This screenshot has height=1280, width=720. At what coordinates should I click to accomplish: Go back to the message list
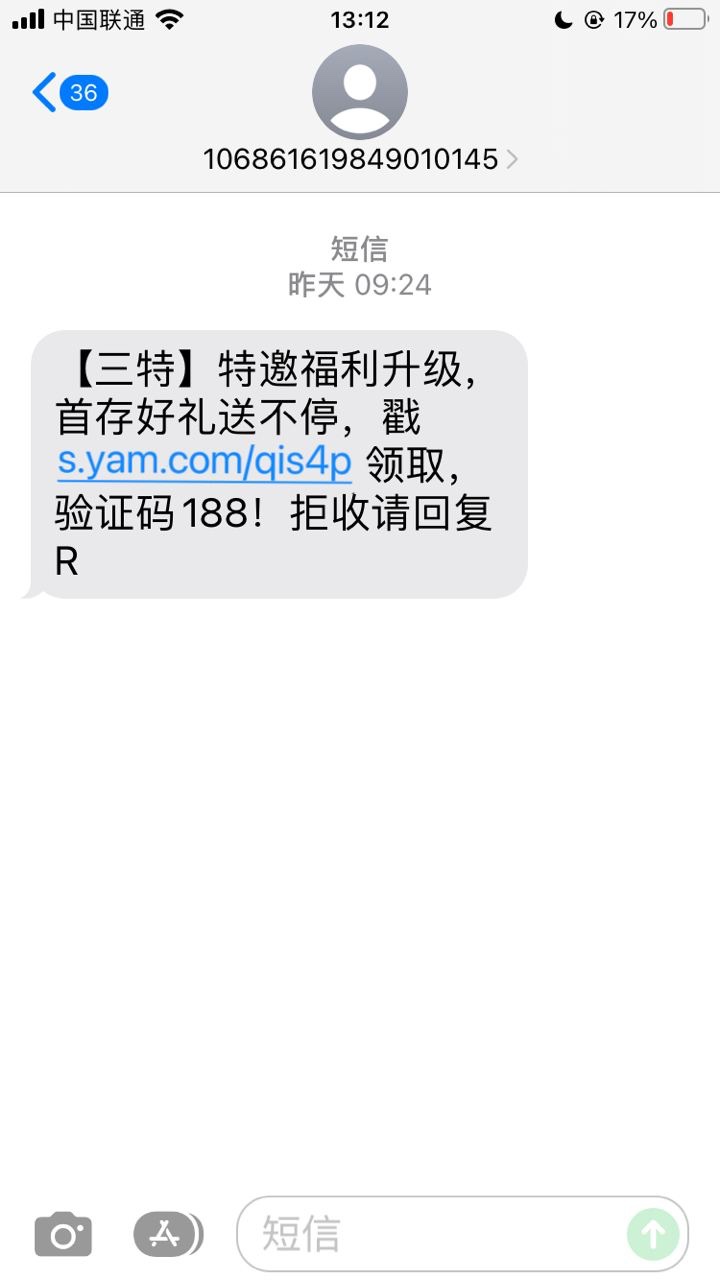66,93
